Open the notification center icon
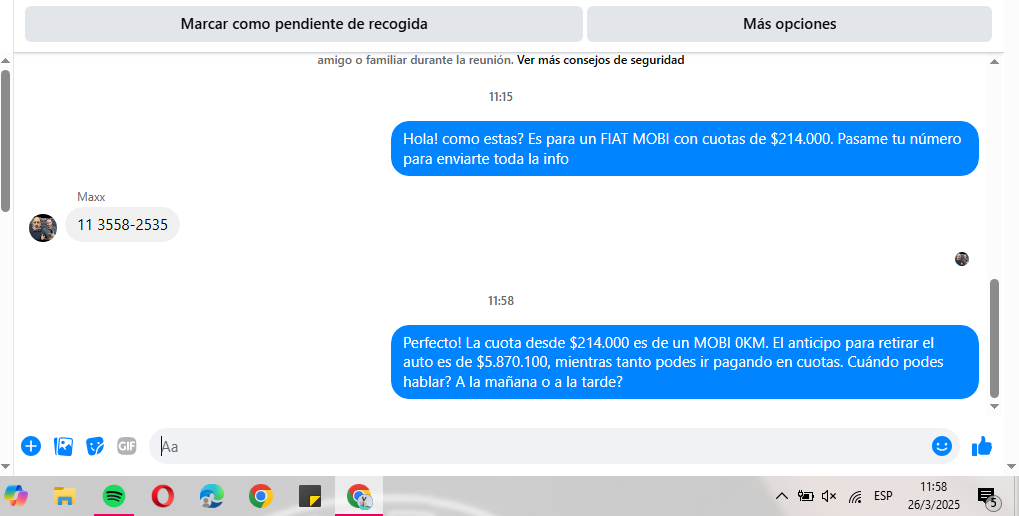 (x=987, y=496)
